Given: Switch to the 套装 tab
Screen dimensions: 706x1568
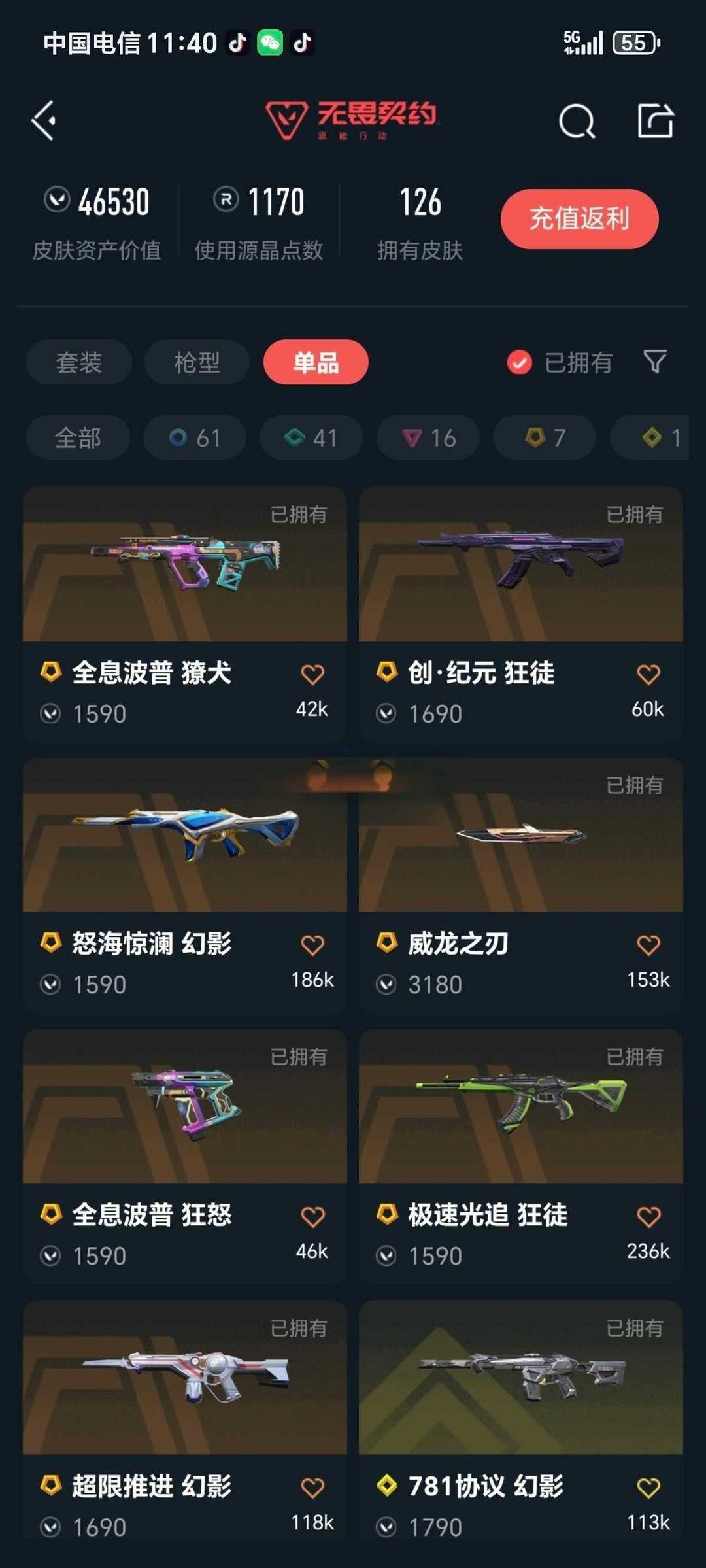Looking at the screenshot, I should pos(78,362).
